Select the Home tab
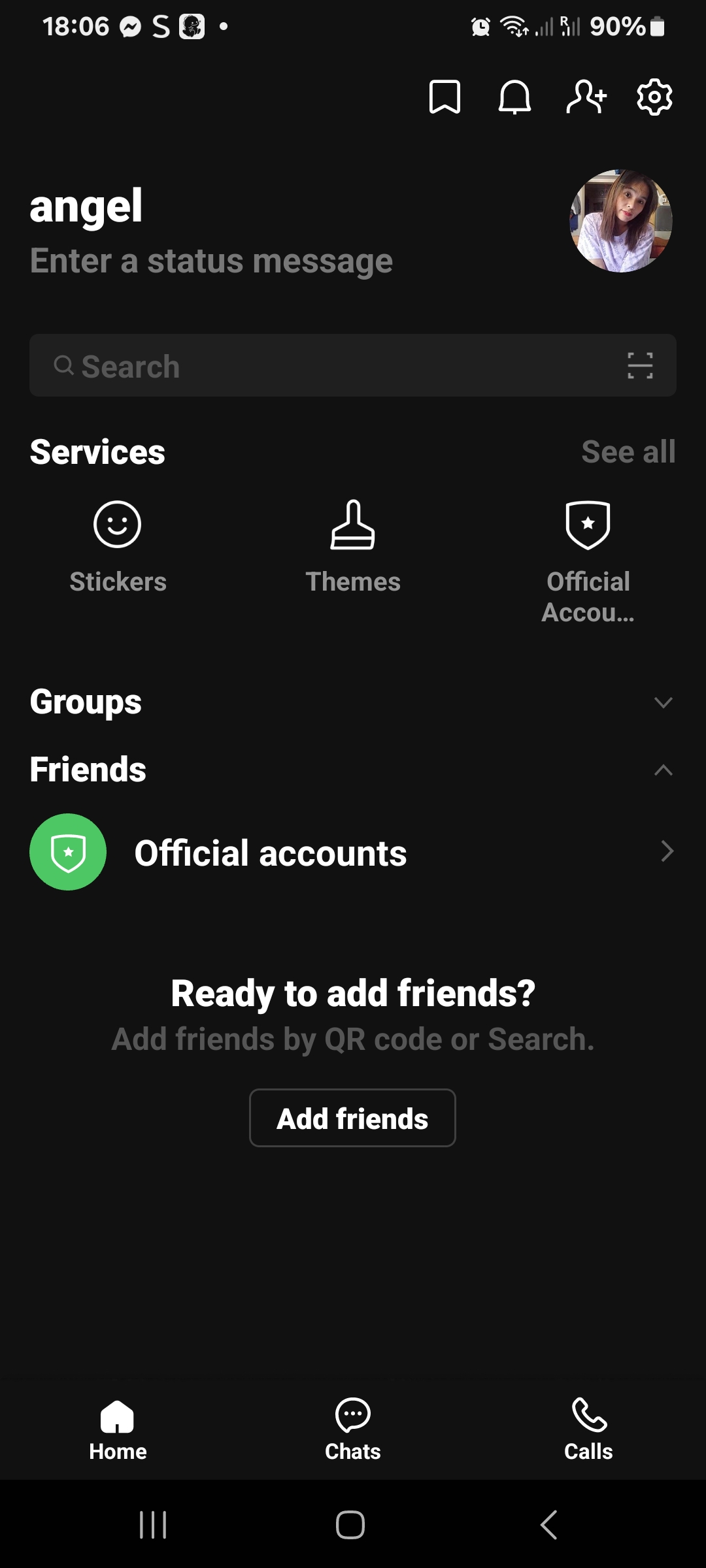 coord(118,1429)
